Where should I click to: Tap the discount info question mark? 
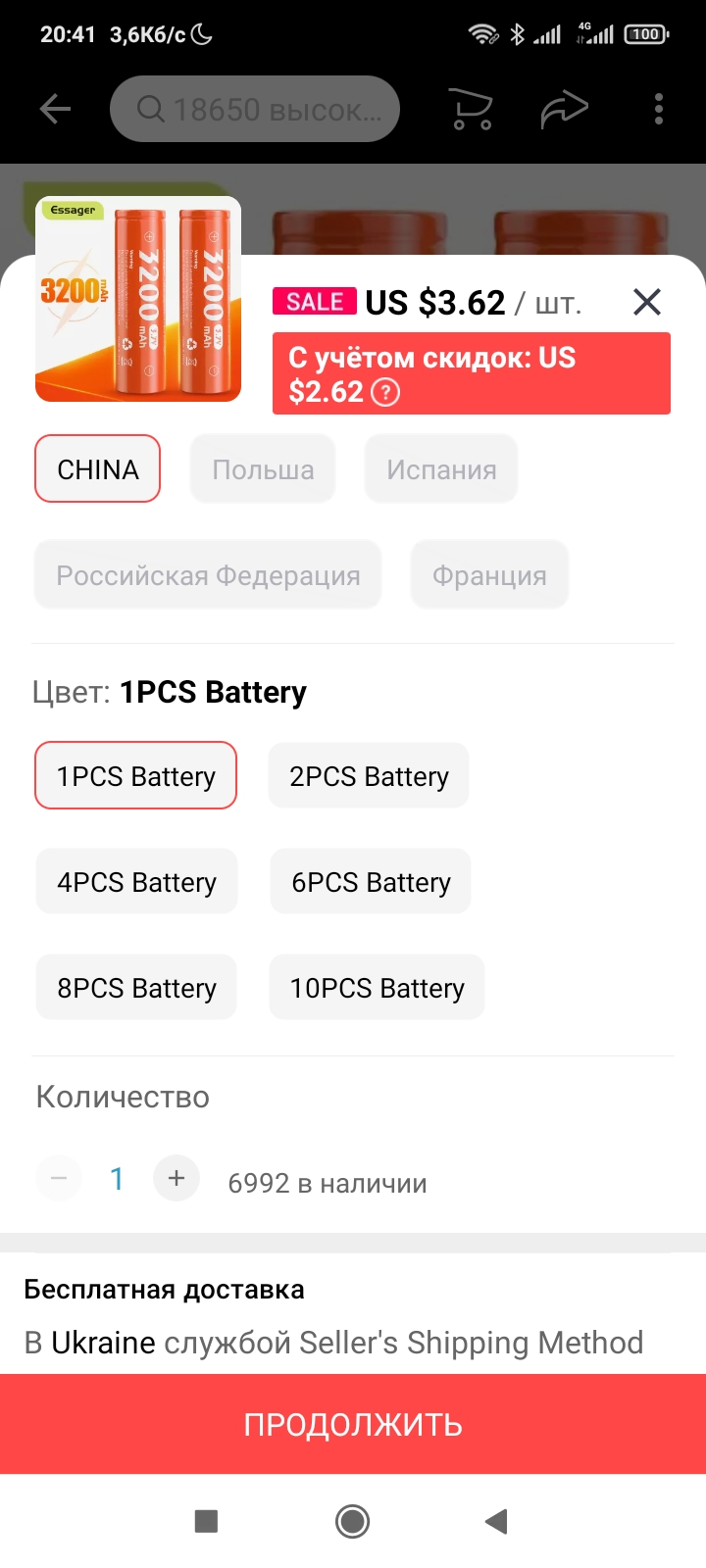click(x=386, y=393)
